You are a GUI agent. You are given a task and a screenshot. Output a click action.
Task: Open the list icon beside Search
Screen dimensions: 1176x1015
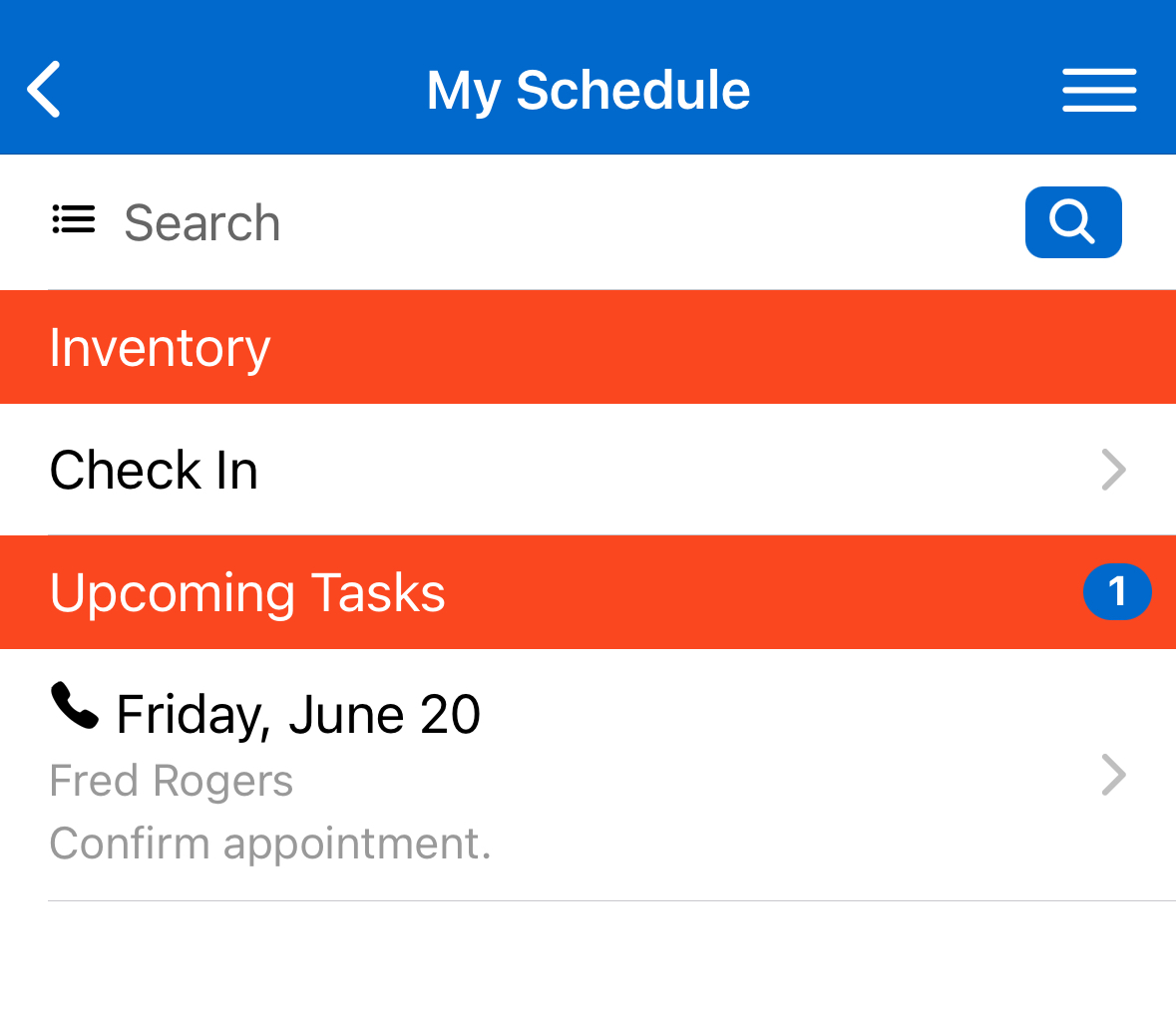pos(74,219)
